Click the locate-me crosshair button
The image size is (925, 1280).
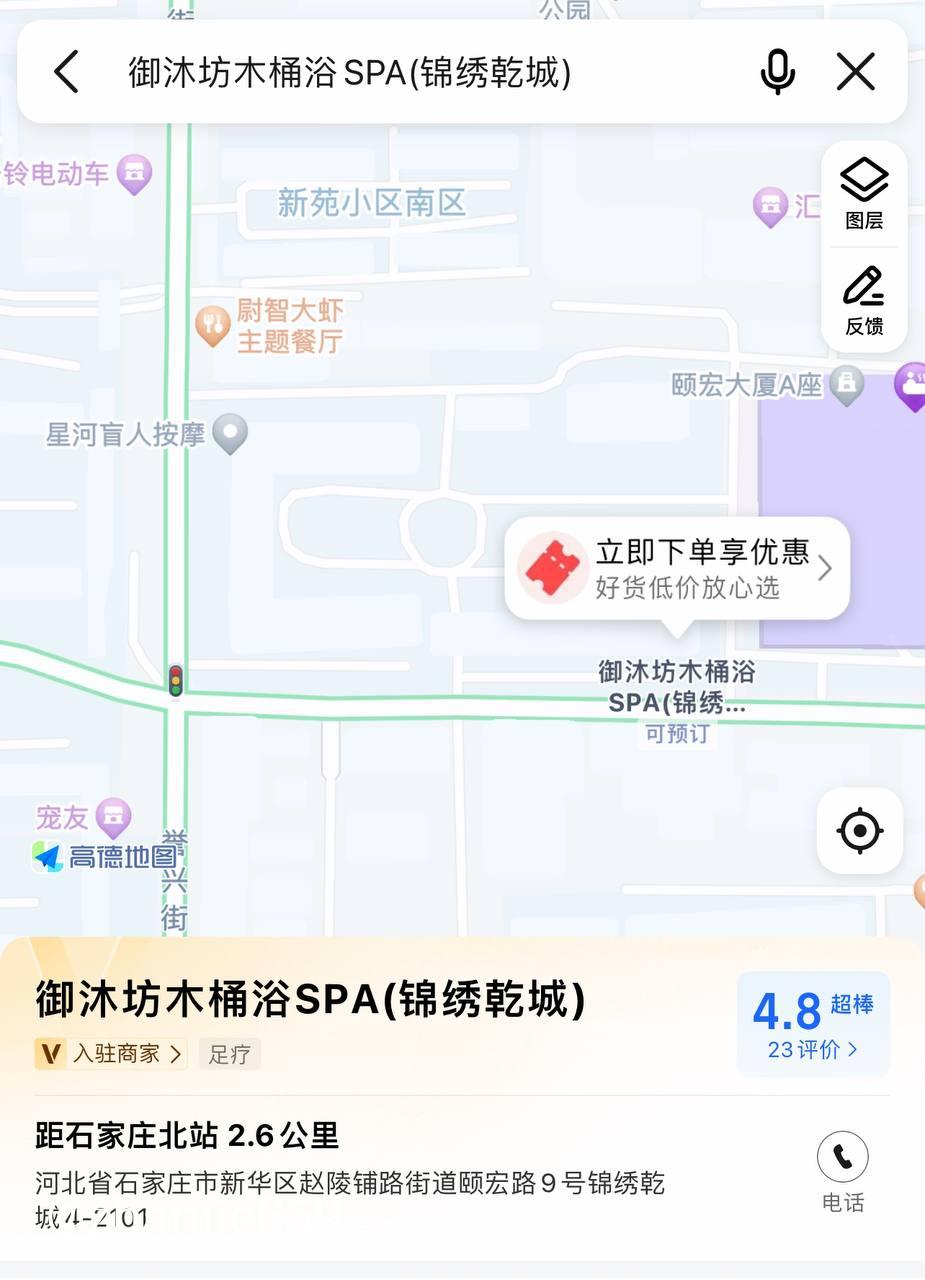pyautogui.click(x=858, y=830)
